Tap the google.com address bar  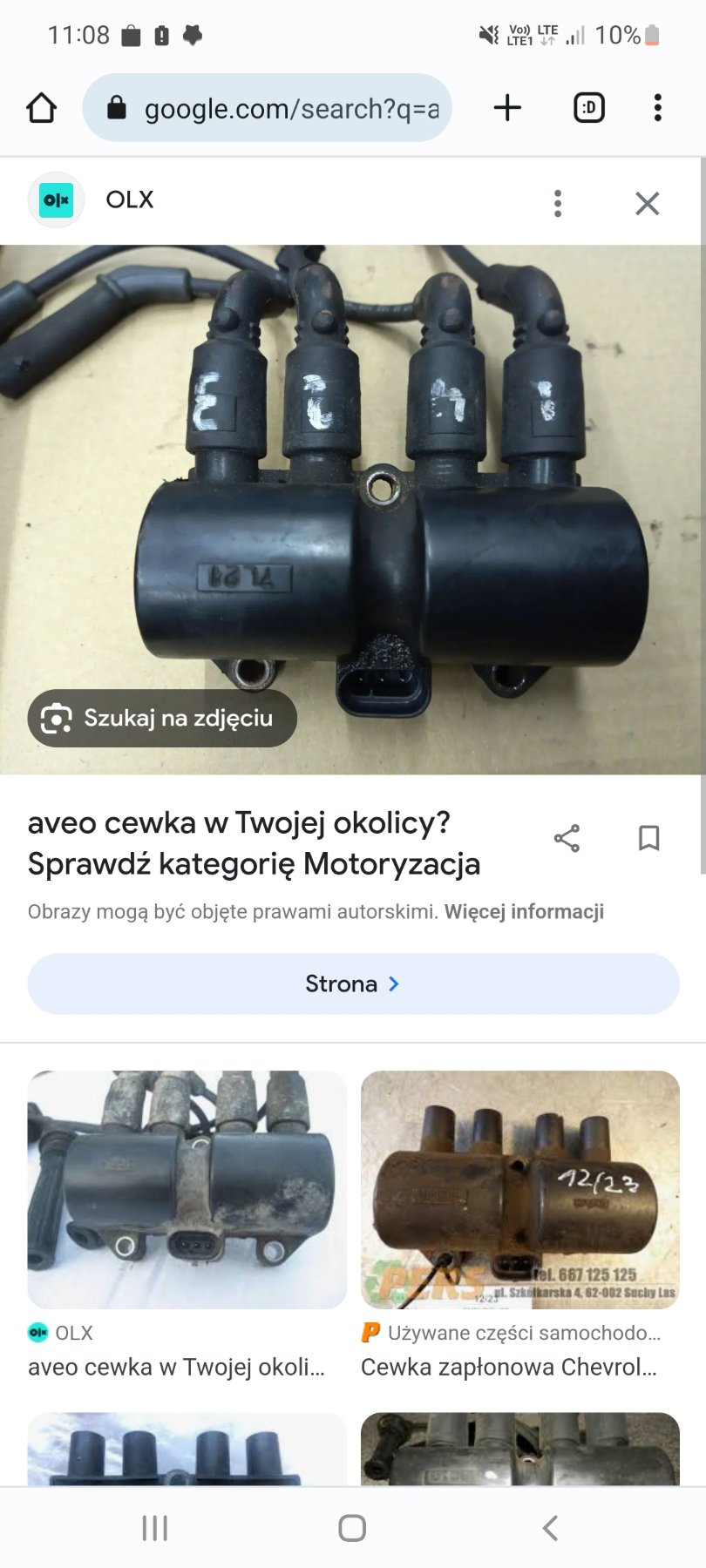click(268, 108)
